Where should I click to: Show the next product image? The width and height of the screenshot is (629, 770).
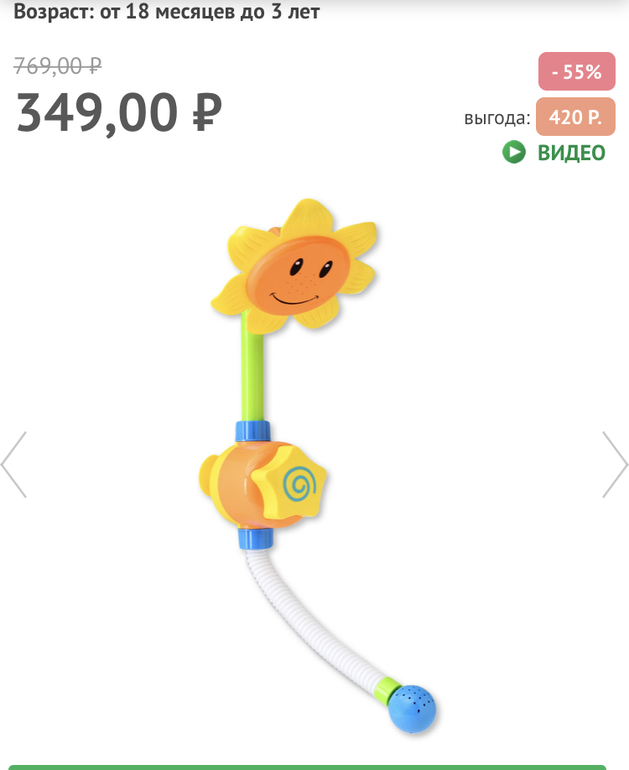coord(614,464)
